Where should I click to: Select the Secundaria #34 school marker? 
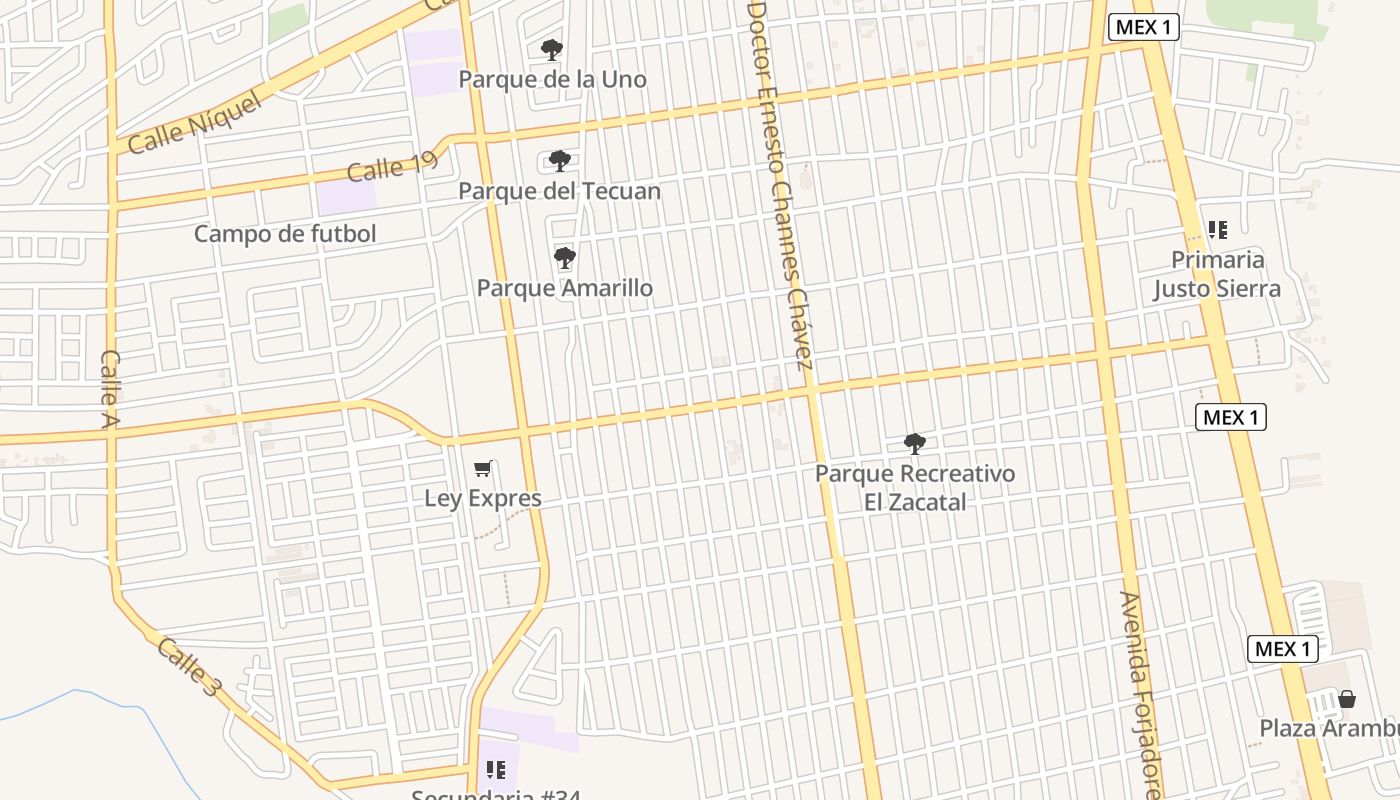pyautogui.click(x=495, y=770)
